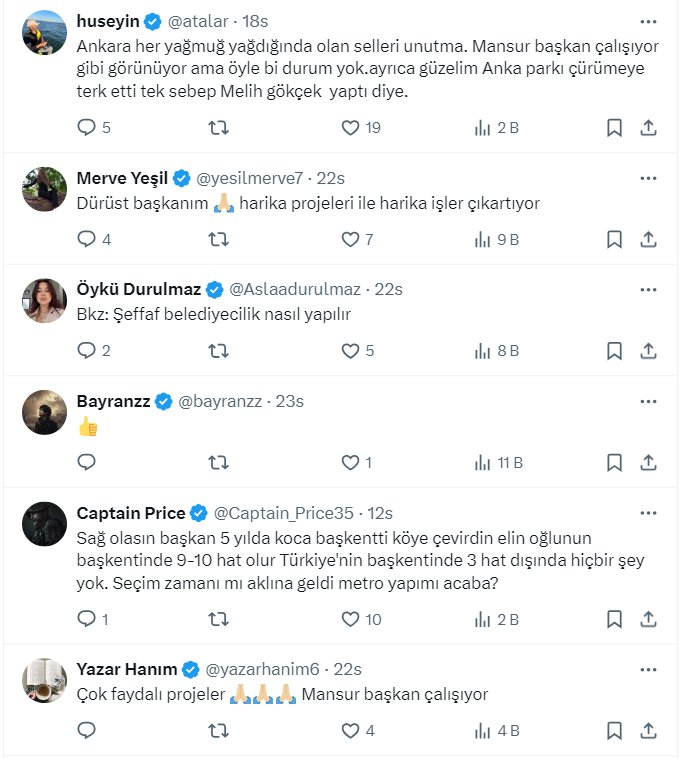Open overflow menu on Bayranzz's reply
Viewport: 682px width, 759px height.
[x=648, y=401]
